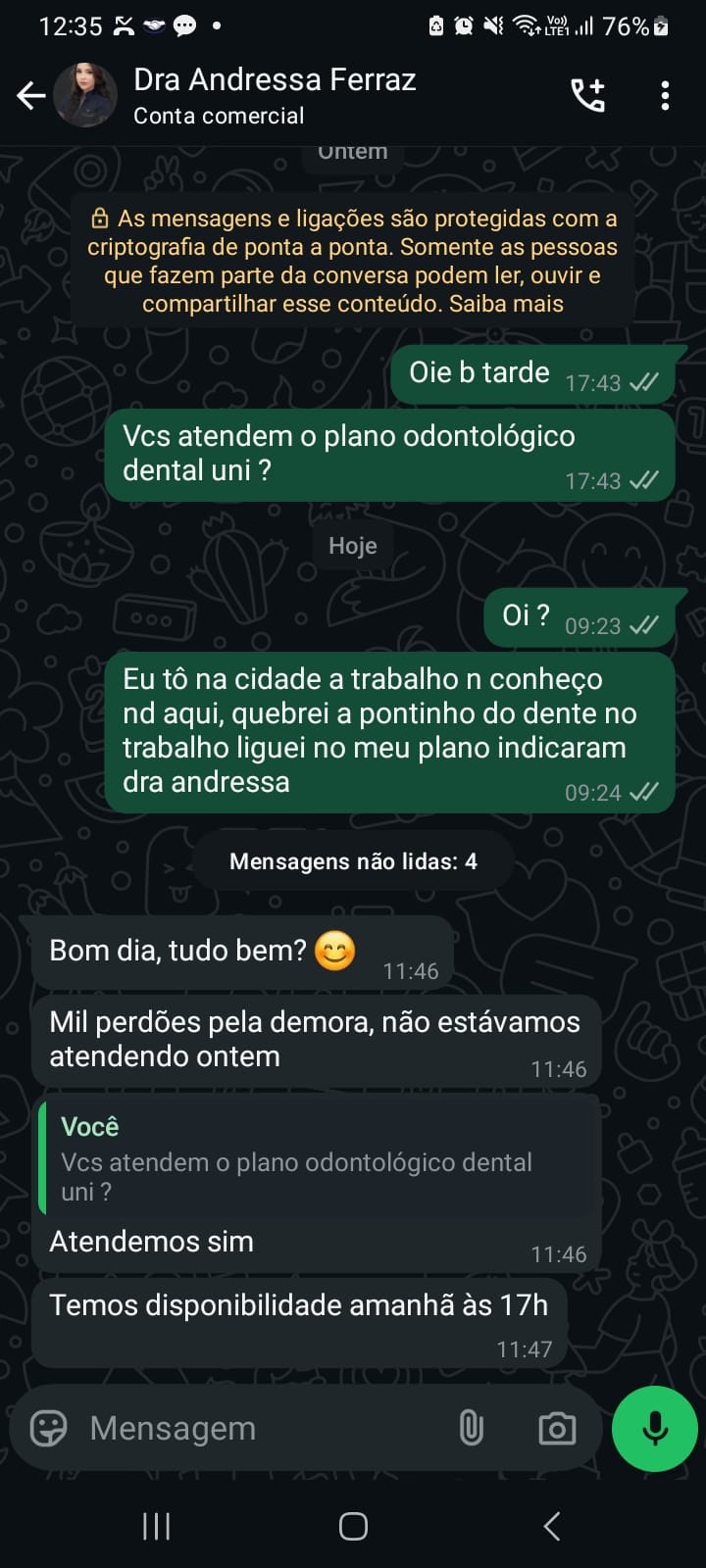This screenshot has height=1568, width=706.
Task: Focus the Mensagem text field
Action: [255, 1428]
